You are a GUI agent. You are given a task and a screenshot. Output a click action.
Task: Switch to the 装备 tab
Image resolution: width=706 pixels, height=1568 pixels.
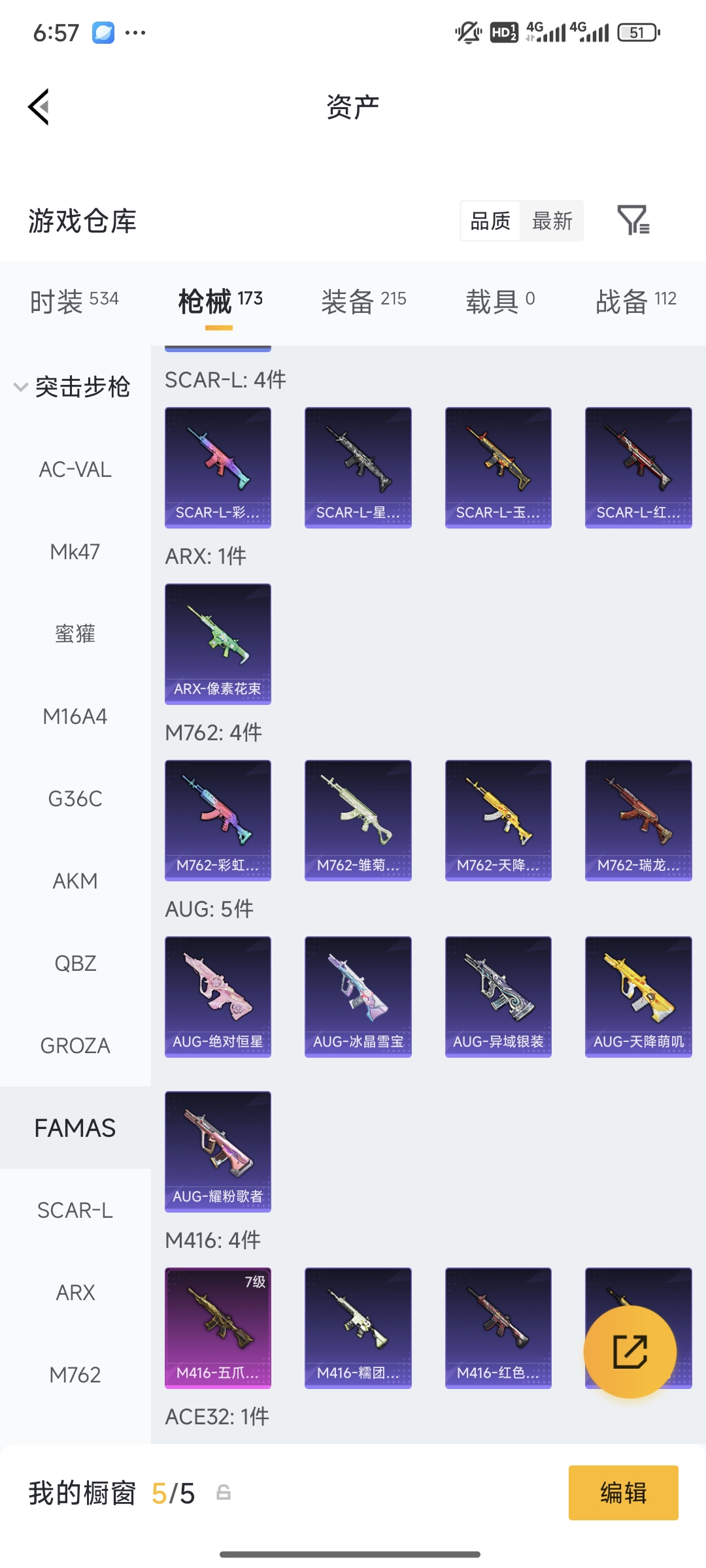[x=363, y=301]
